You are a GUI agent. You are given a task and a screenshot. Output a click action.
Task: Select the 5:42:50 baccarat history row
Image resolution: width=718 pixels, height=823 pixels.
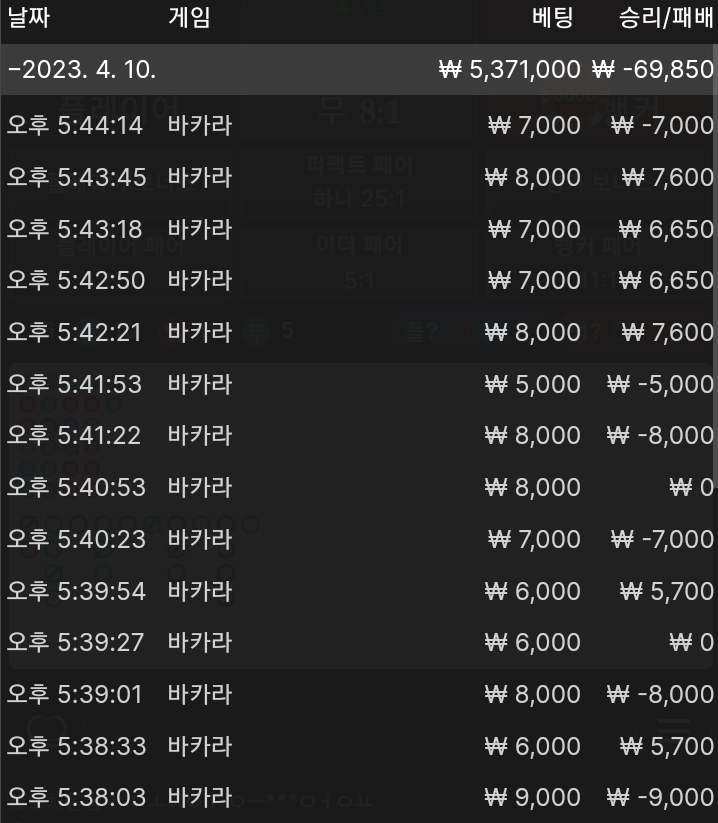click(358, 281)
